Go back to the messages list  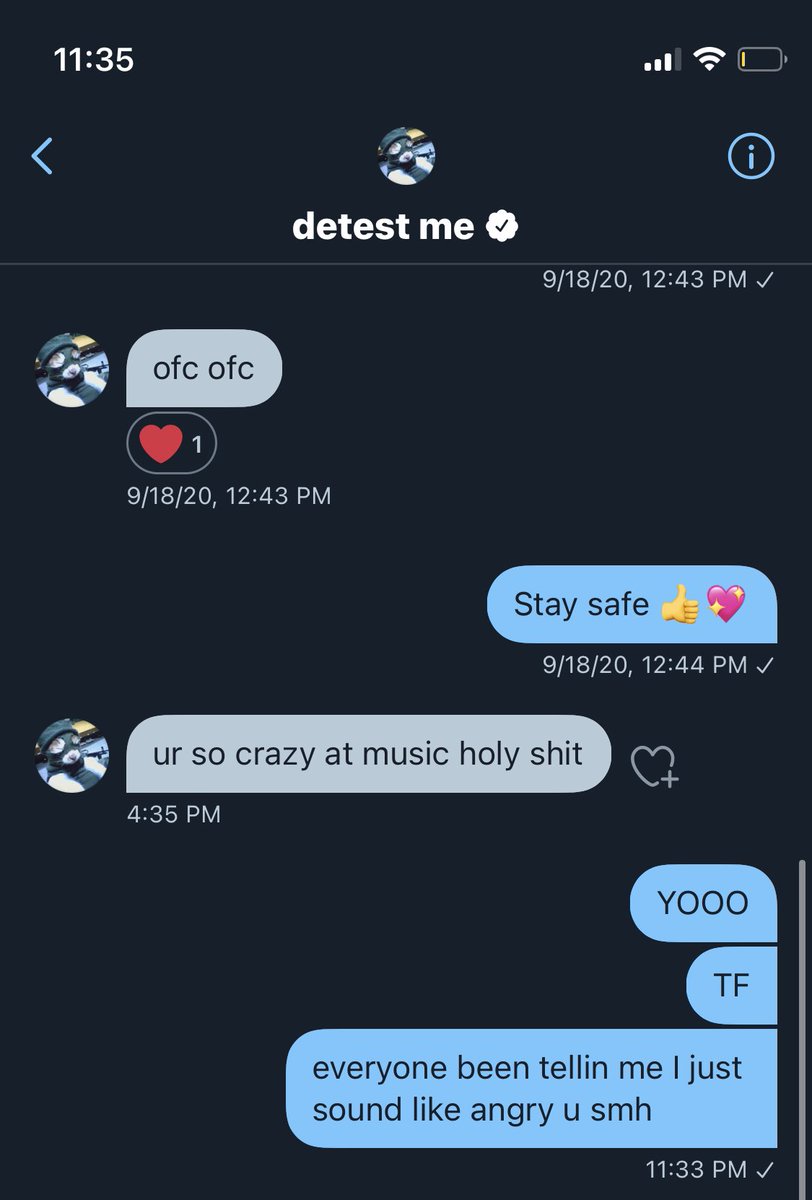point(42,156)
